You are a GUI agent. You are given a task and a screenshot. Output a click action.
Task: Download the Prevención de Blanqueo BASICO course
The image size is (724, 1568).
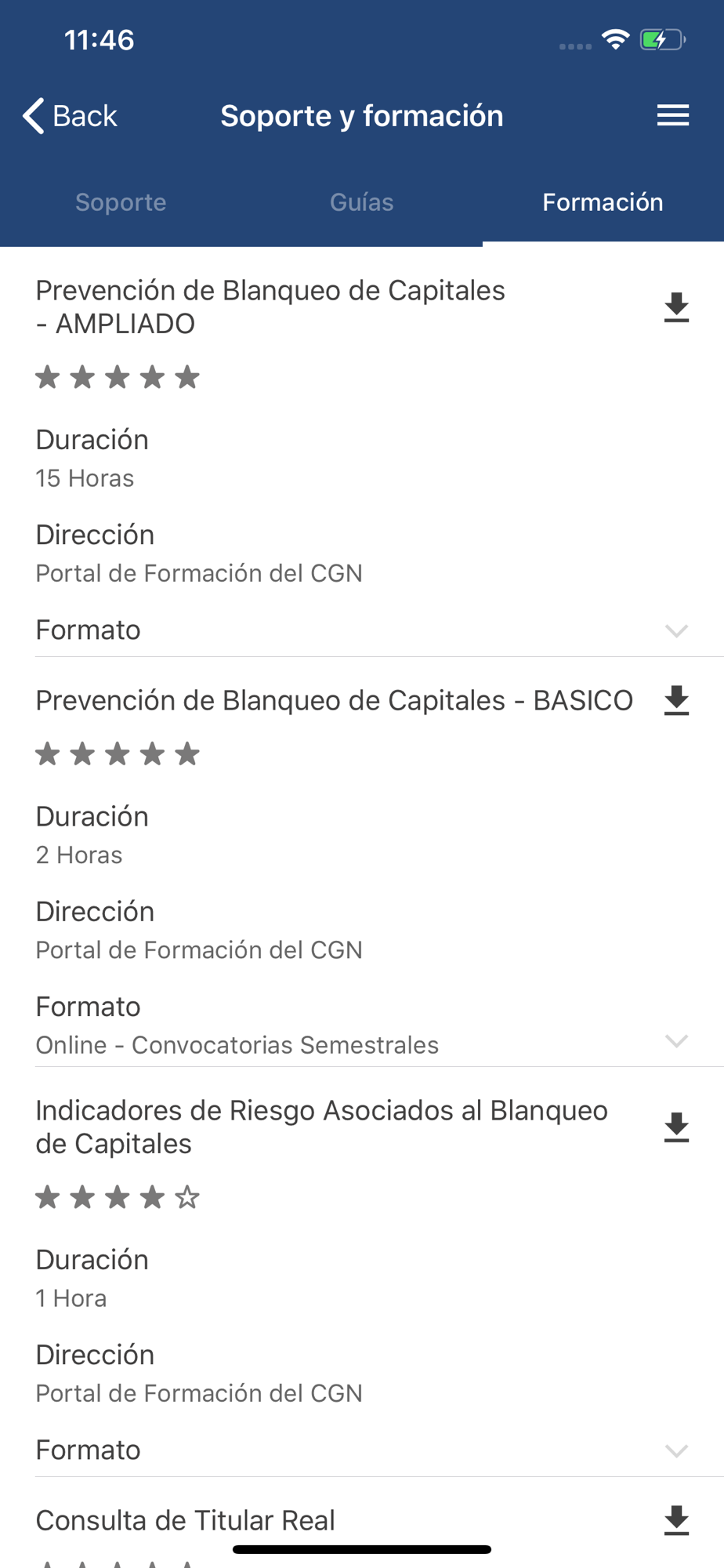pyautogui.click(x=676, y=700)
